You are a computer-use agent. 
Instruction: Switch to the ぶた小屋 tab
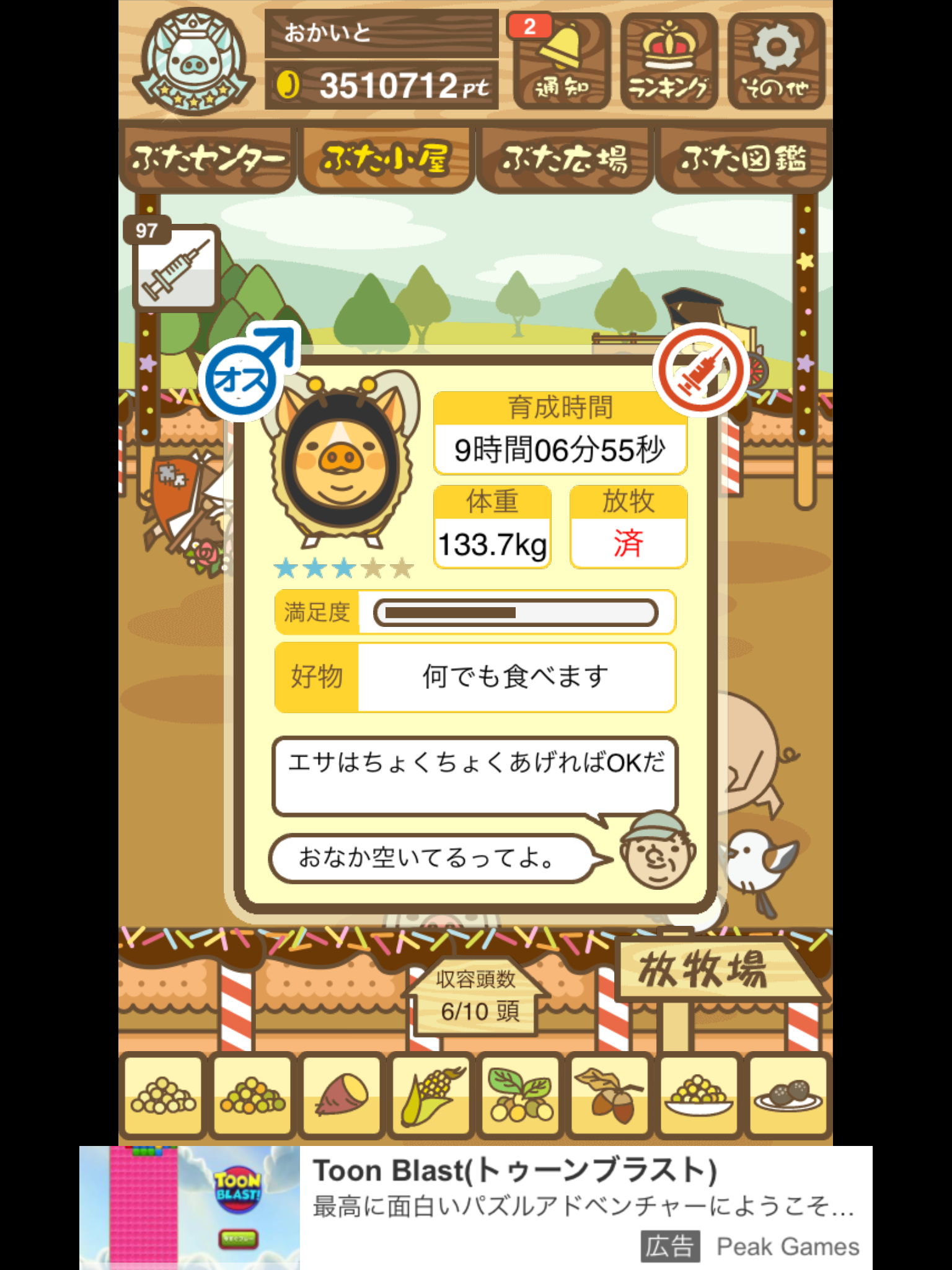click(x=386, y=159)
